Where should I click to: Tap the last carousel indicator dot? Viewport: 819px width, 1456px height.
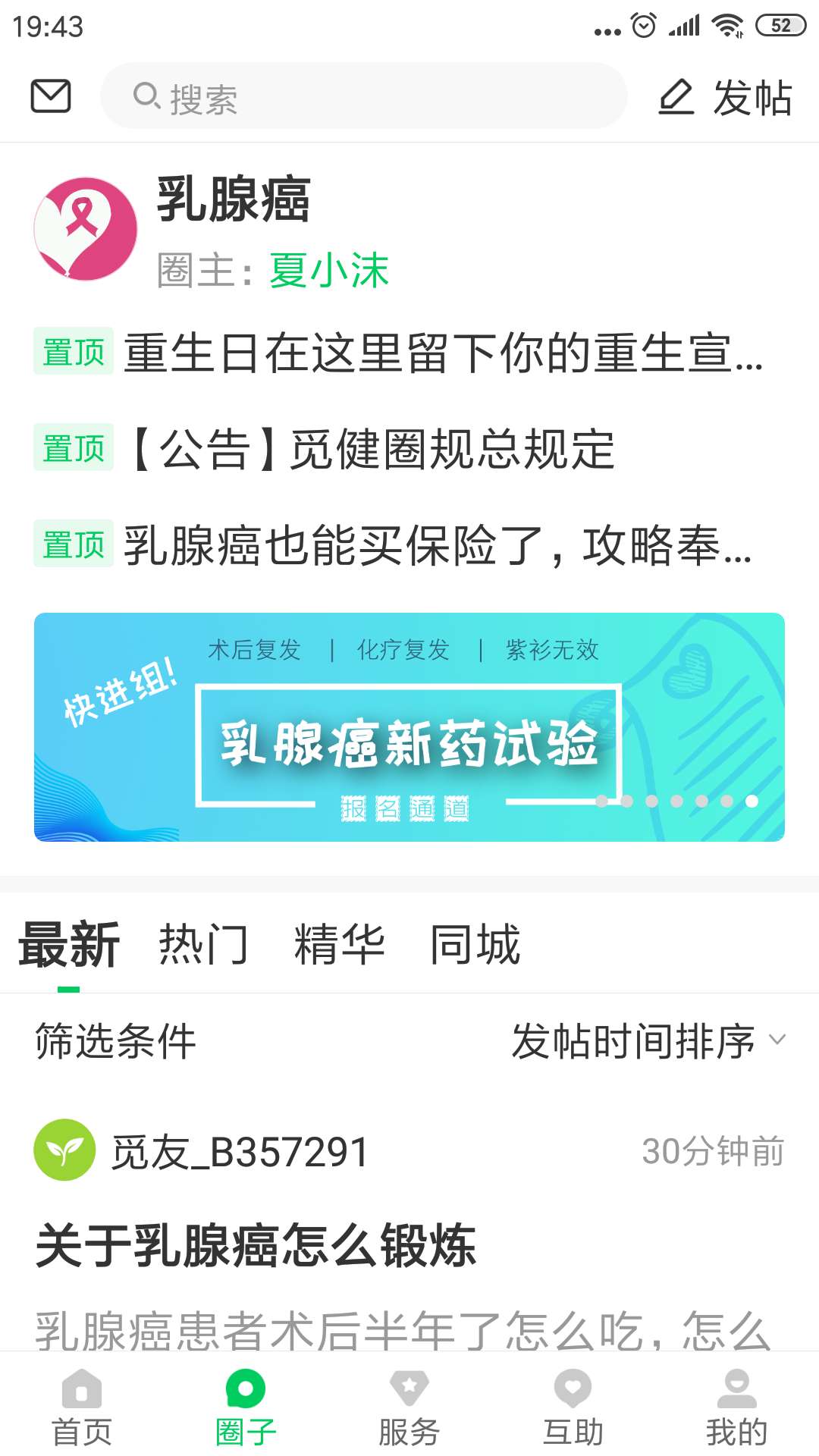click(752, 800)
